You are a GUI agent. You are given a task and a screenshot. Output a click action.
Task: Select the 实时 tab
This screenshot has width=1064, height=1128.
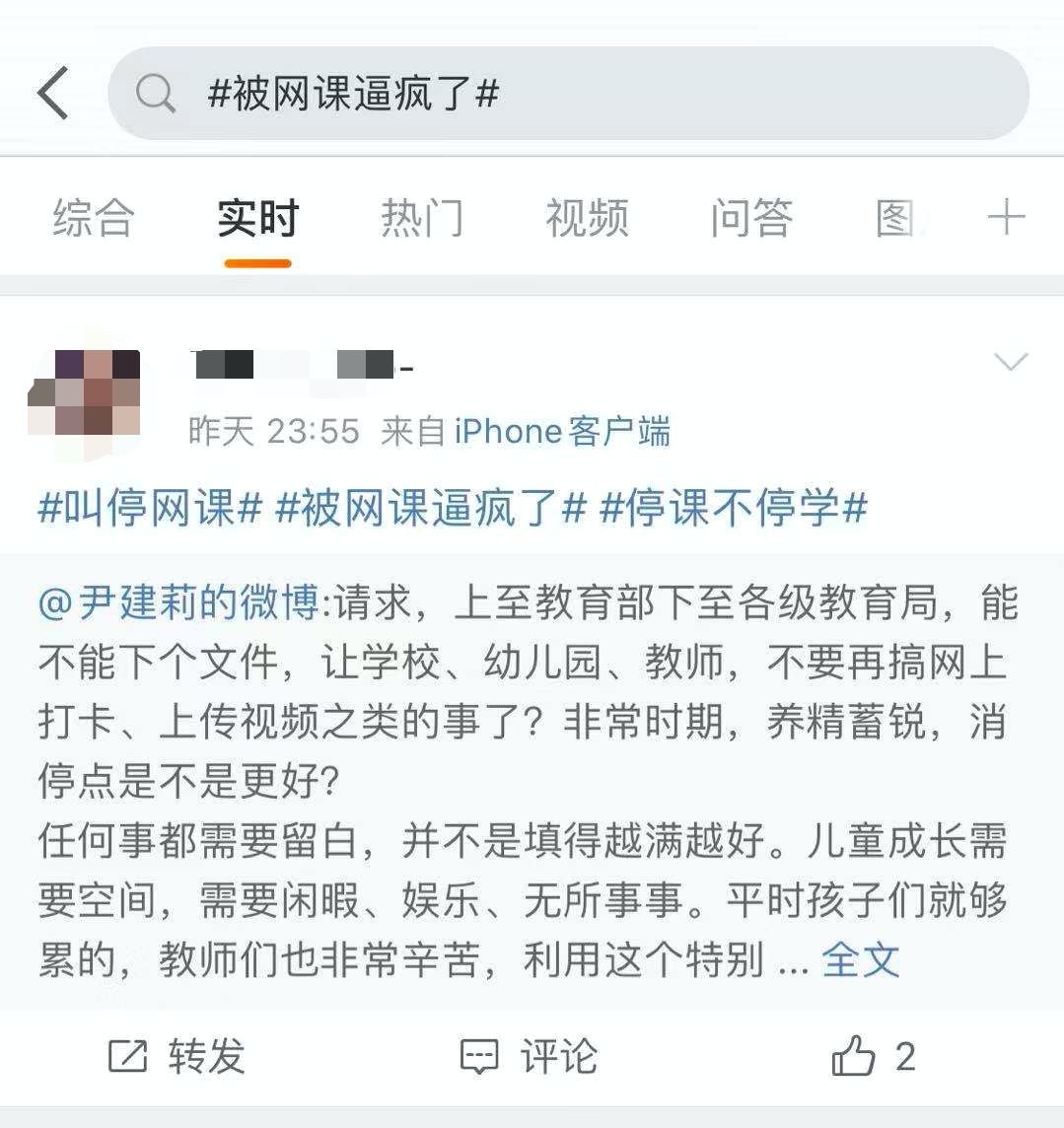point(257,218)
